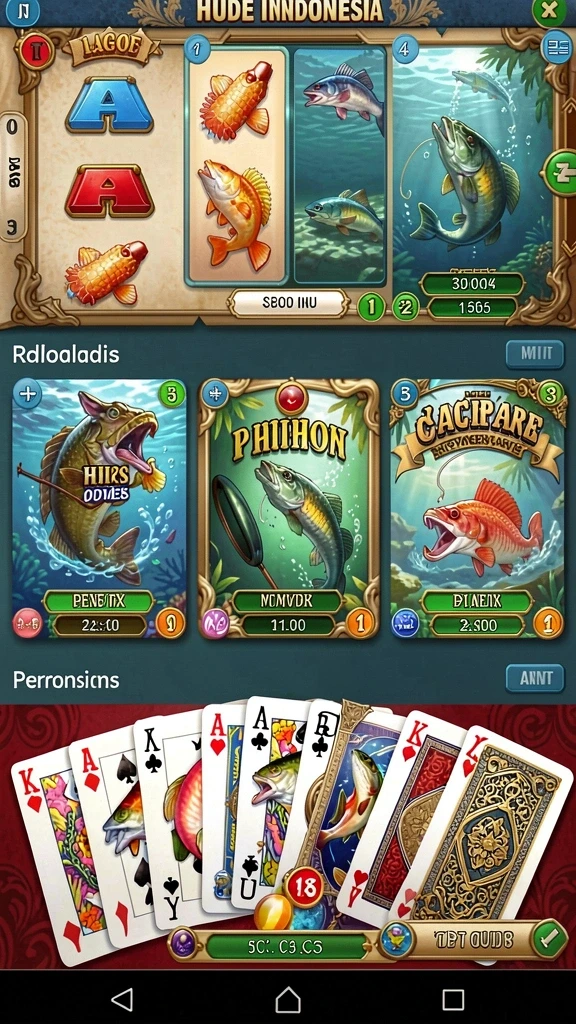
Task: Tap the green Z button on the right edge
Action: [560, 172]
